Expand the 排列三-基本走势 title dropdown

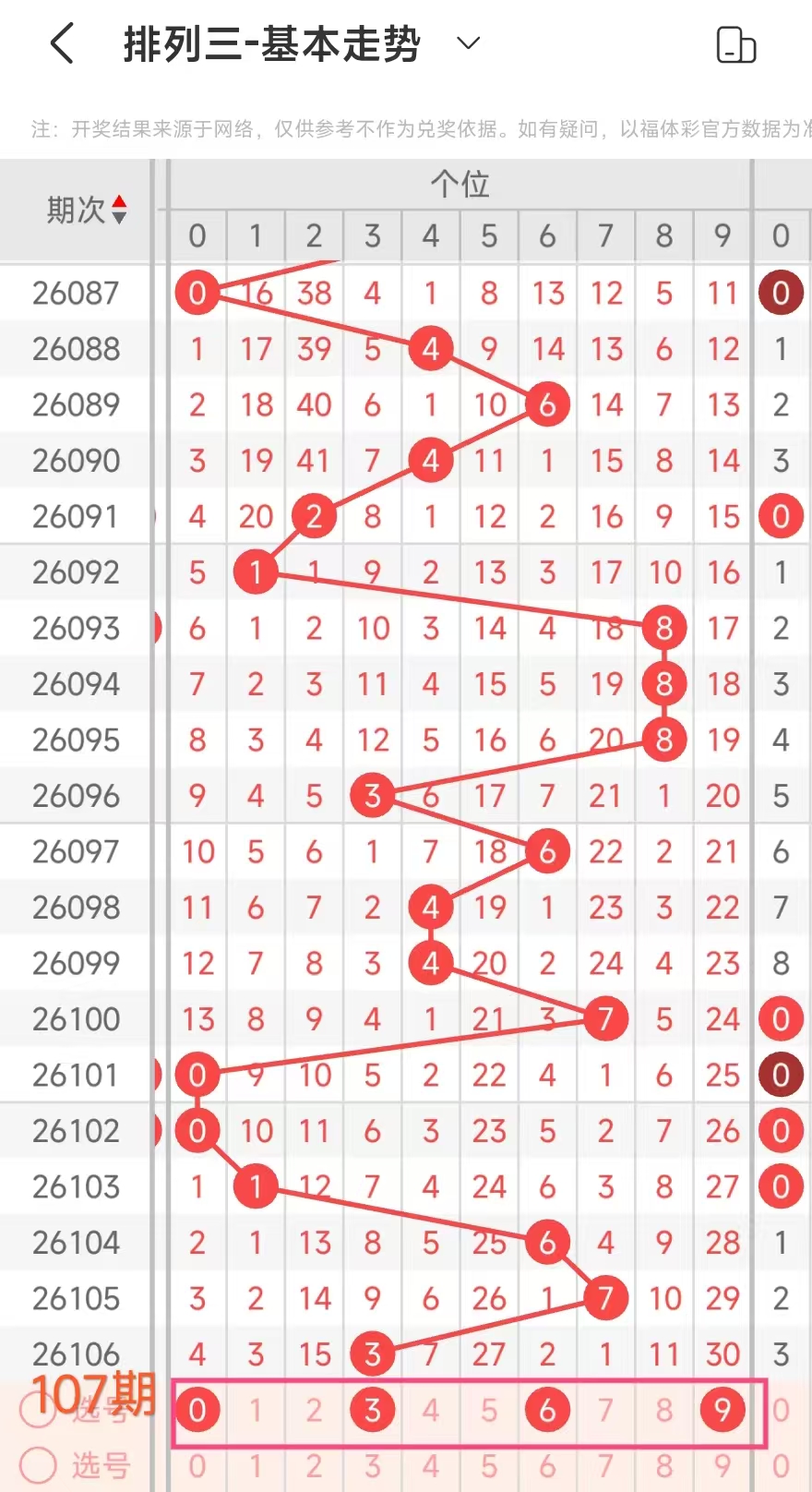point(469,43)
